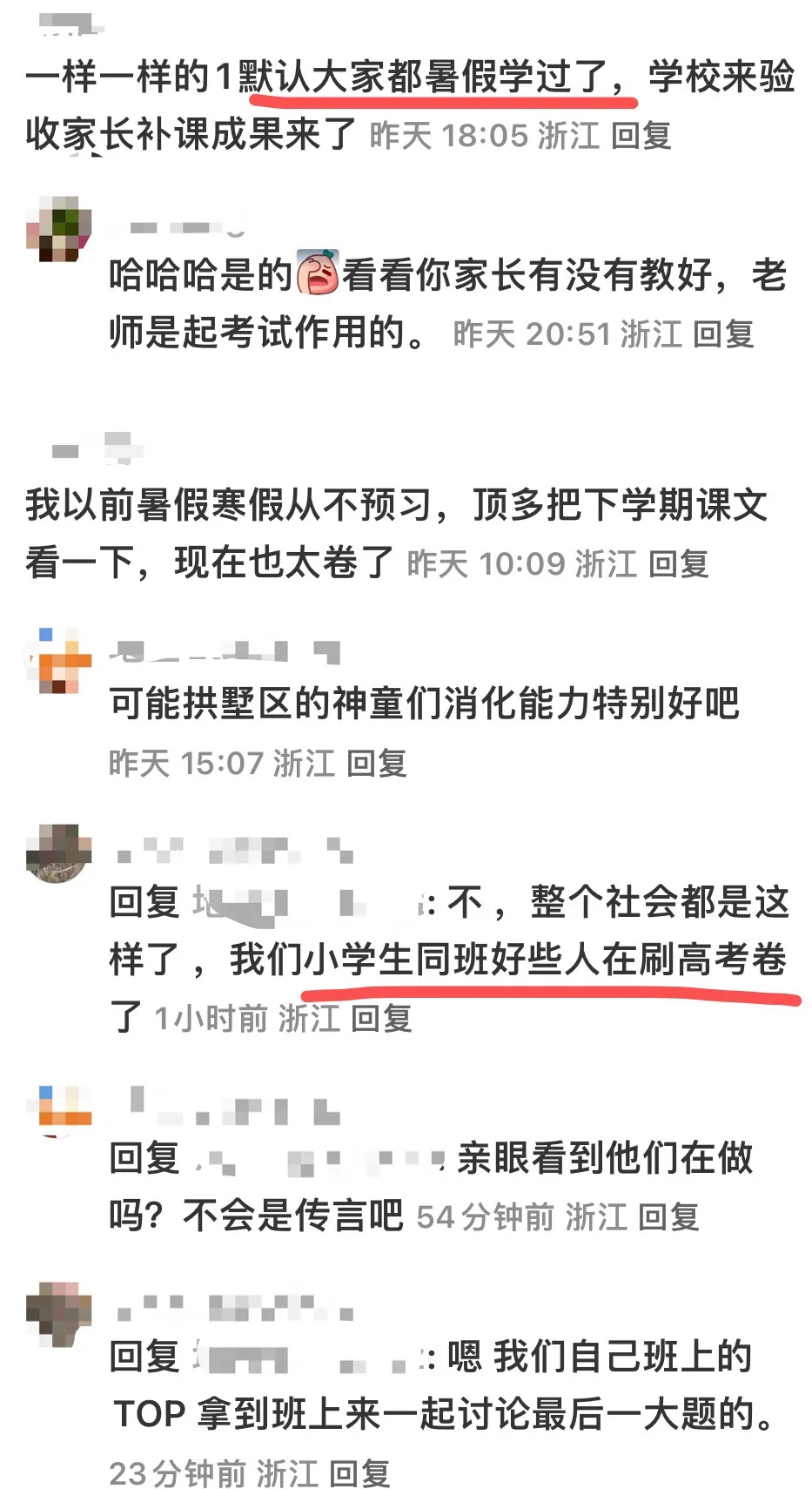
Task: Open avatar of the 哈哈哈是的 commenter
Action: tap(58, 229)
